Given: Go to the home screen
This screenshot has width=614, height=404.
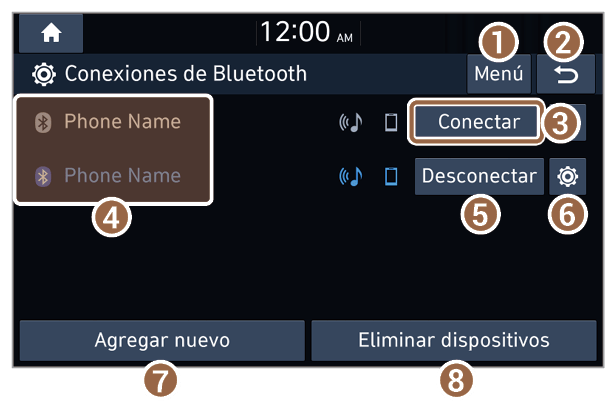Looking at the screenshot, I should click(51, 33).
